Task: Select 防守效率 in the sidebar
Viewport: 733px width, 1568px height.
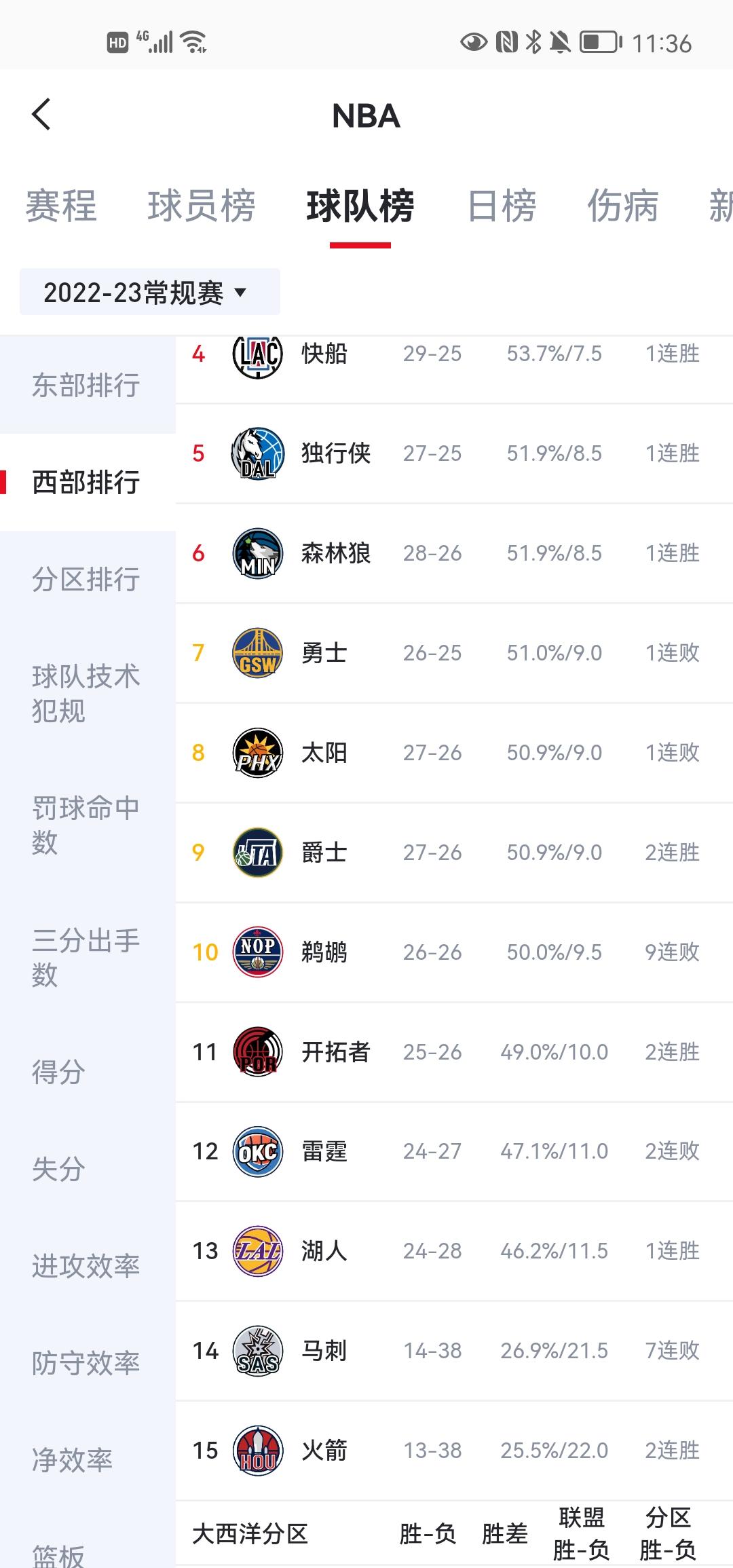Action: [86, 1363]
